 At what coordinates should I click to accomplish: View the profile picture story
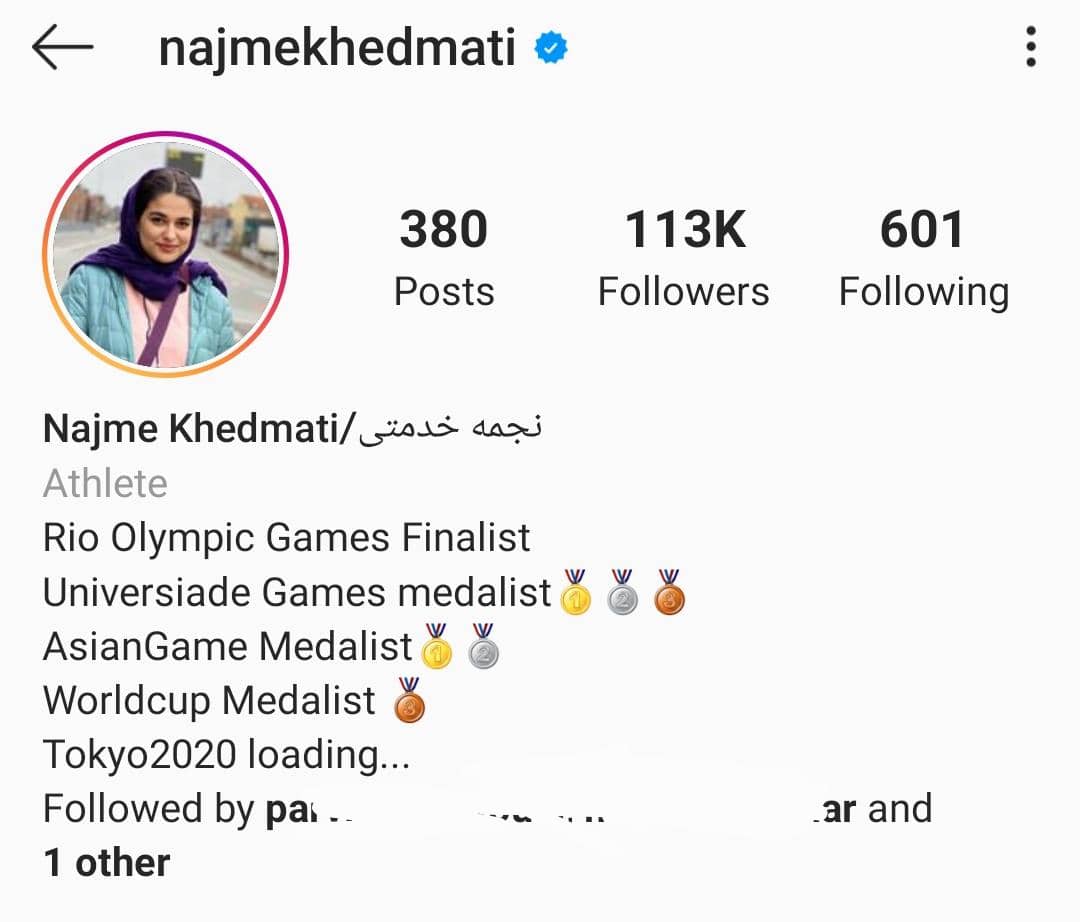pos(165,255)
